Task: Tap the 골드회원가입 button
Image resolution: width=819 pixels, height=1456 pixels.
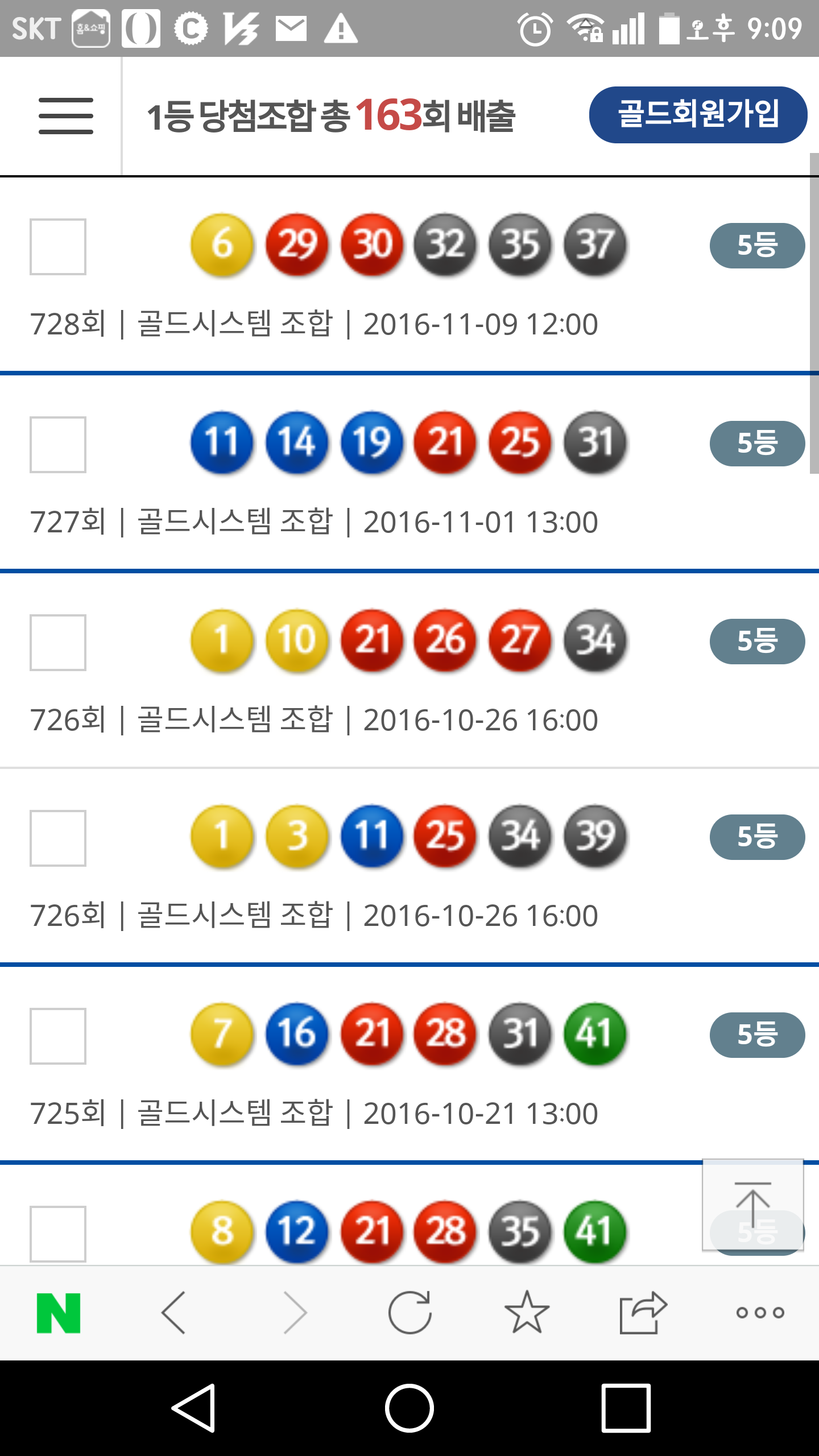Action: pos(698,115)
